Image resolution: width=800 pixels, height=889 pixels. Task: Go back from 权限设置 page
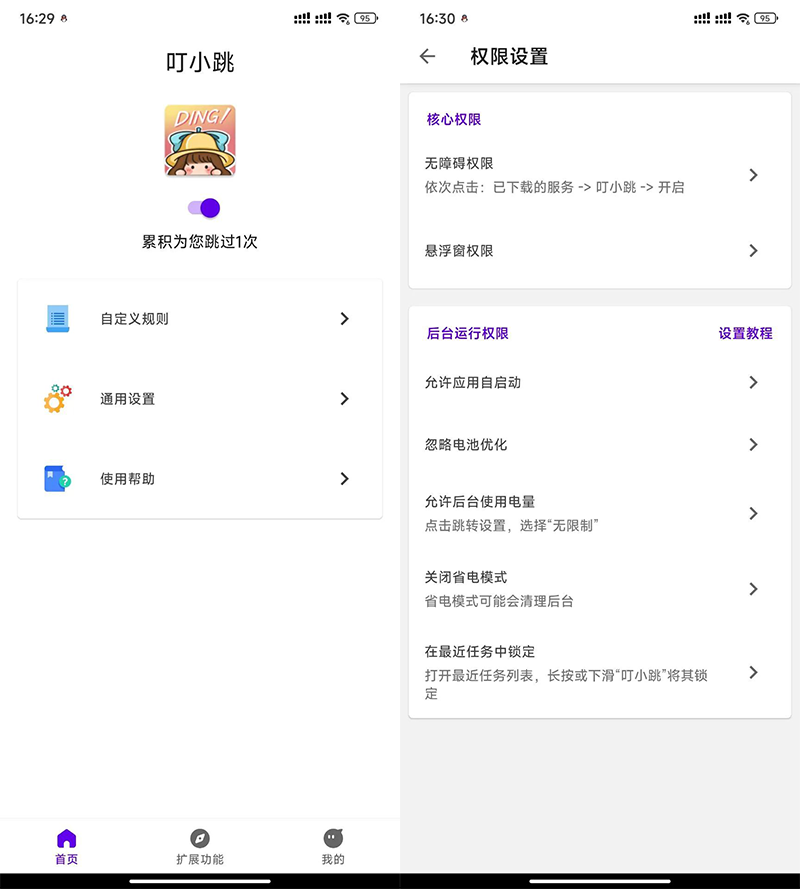click(x=428, y=57)
